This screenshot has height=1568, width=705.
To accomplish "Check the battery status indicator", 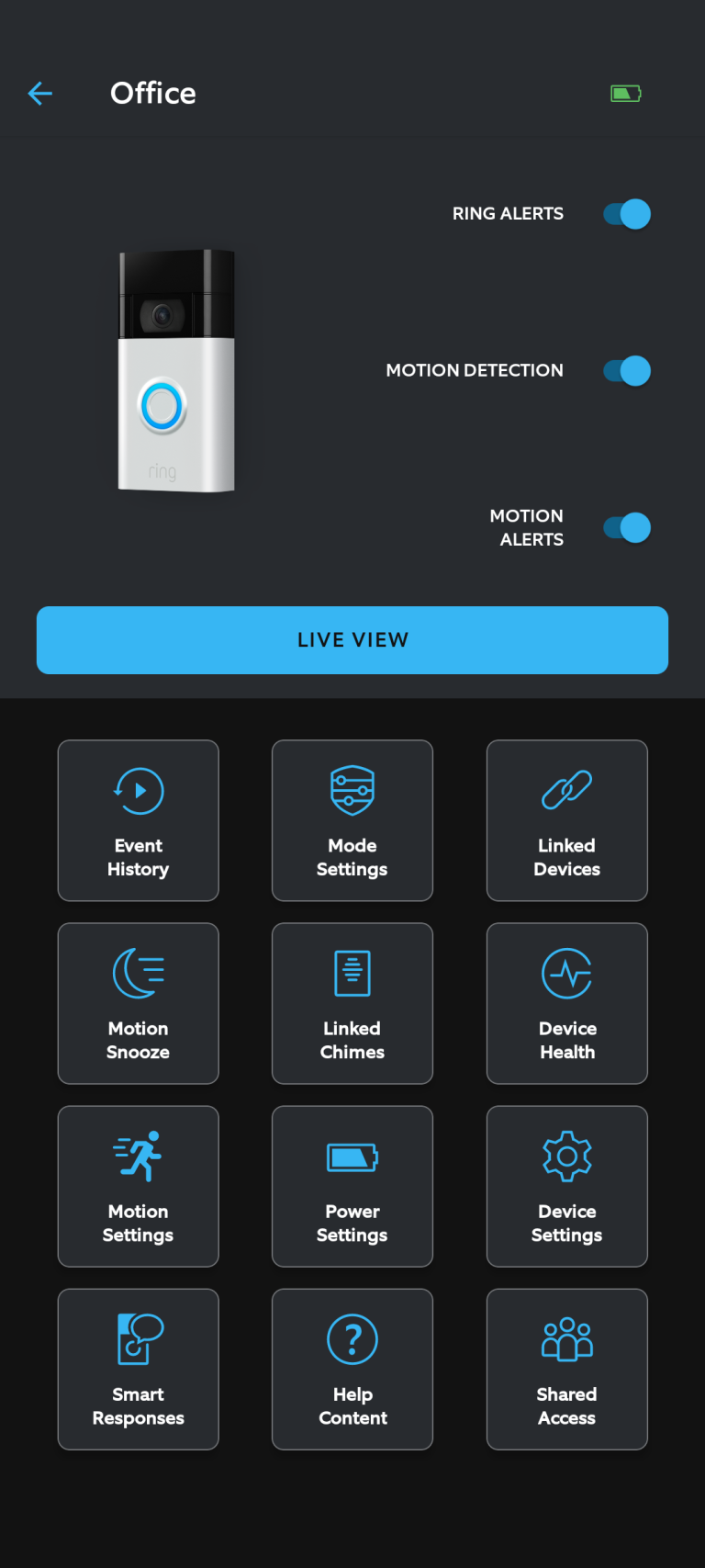I will 625,93.
